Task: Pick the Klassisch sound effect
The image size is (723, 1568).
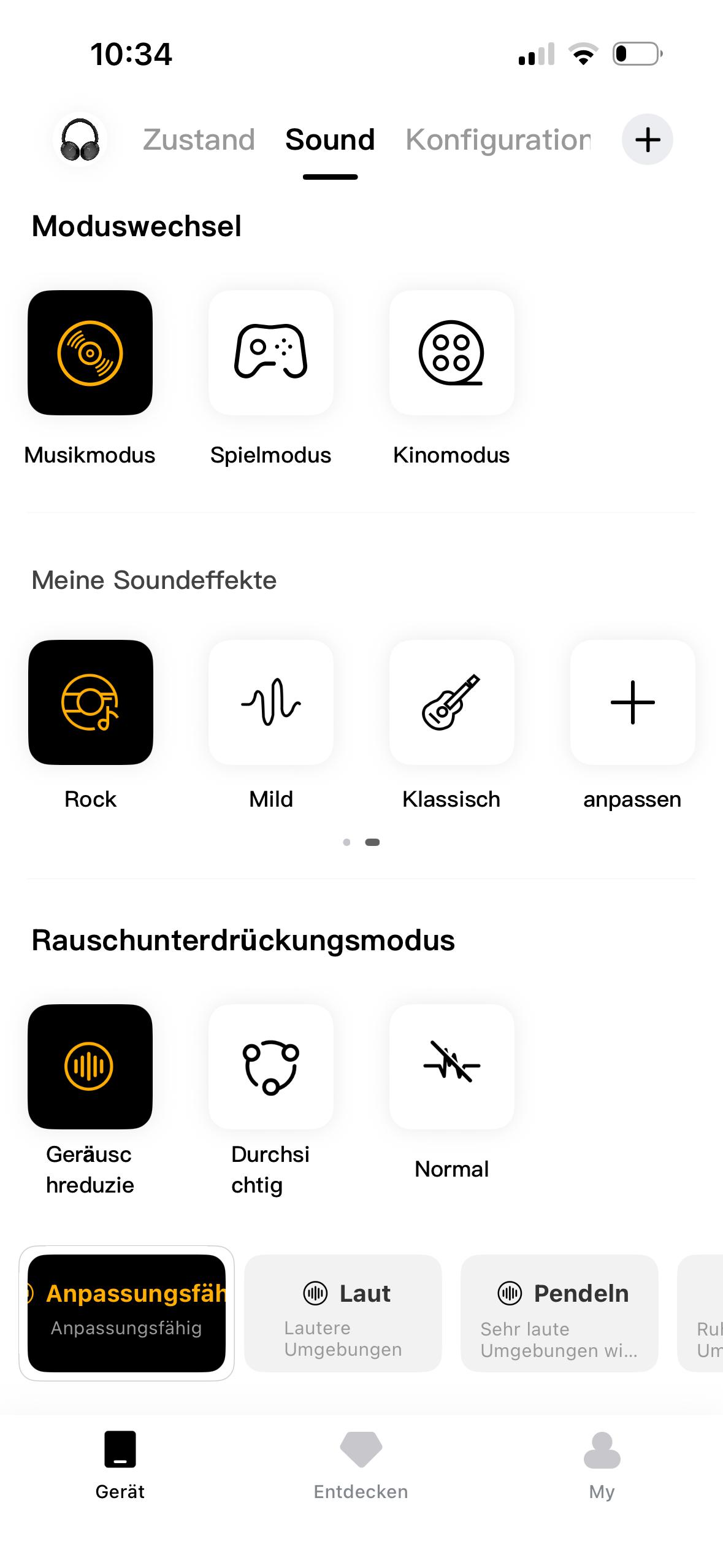Action: coord(451,702)
